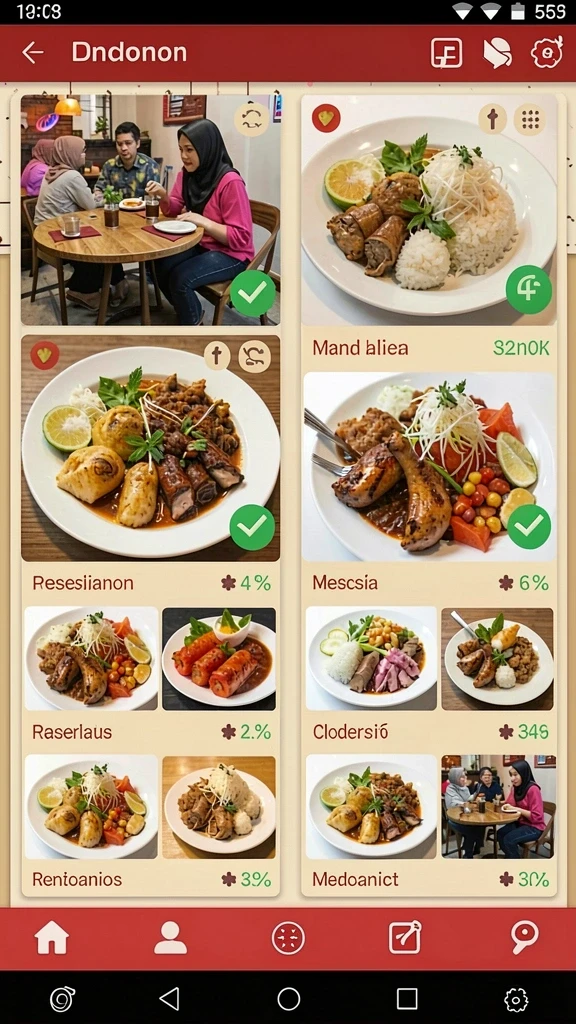The width and height of the screenshot is (576, 1024).
Task: Tap system home button in navigation bar
Action: click(288, 999)
